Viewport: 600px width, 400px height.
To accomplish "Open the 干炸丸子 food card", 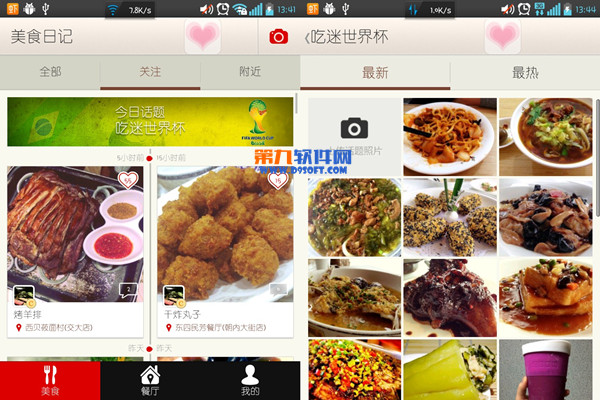I will (225, 230).
